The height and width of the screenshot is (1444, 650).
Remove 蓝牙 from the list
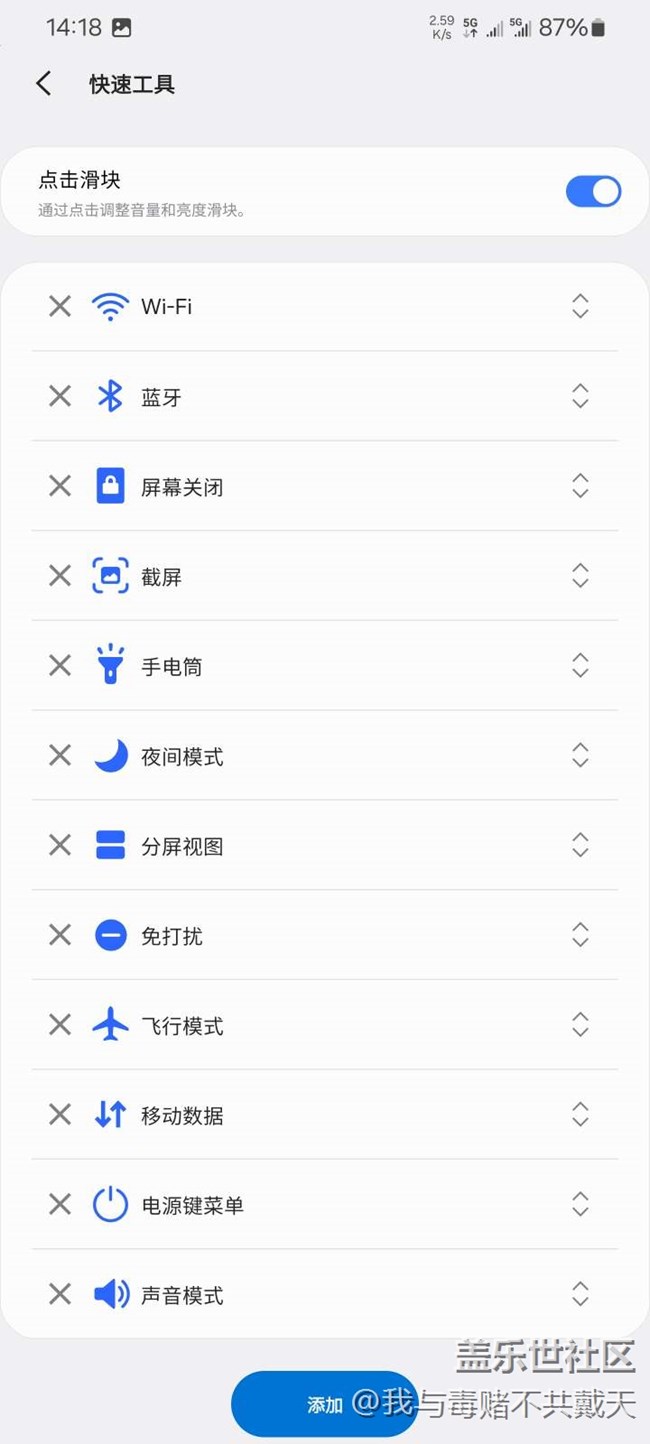(60, 396)
